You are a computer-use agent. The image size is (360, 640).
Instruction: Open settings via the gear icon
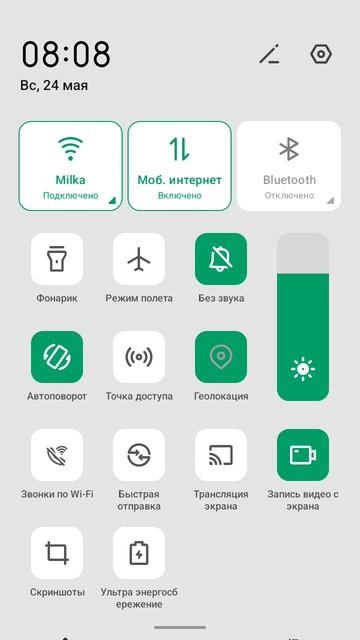(321, 54)
